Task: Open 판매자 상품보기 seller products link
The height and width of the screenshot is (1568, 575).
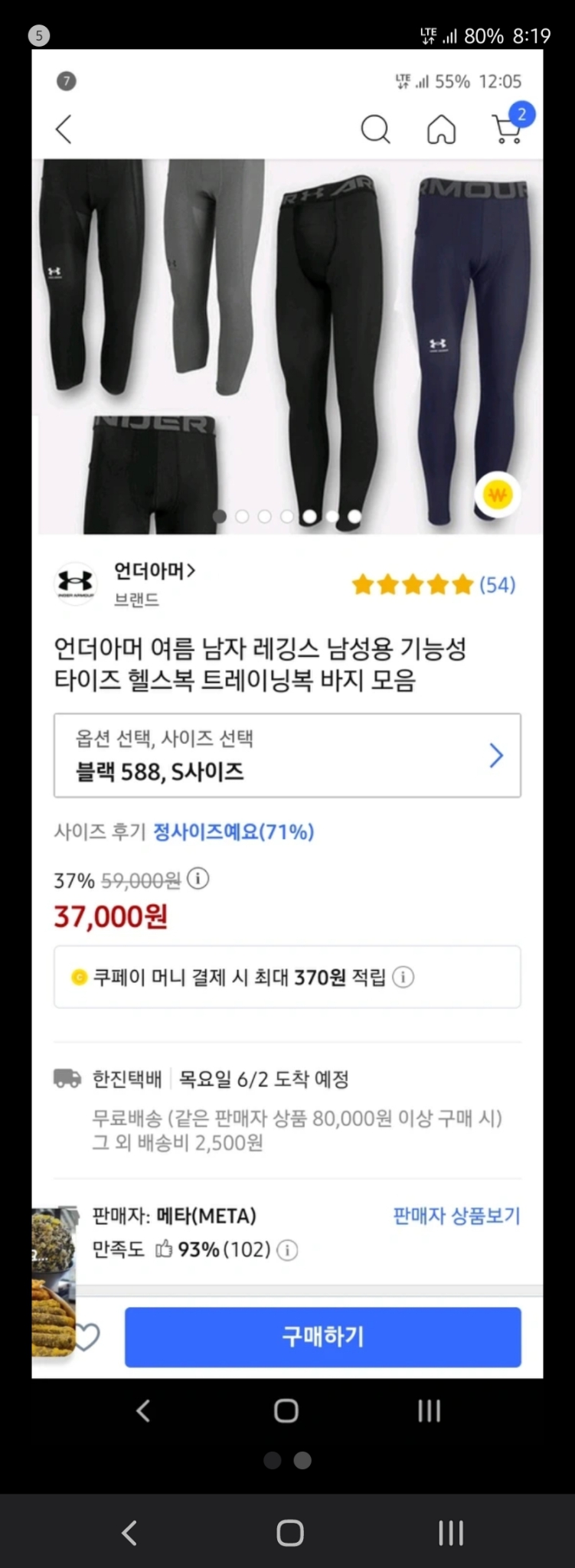Action: (455, 1214)
